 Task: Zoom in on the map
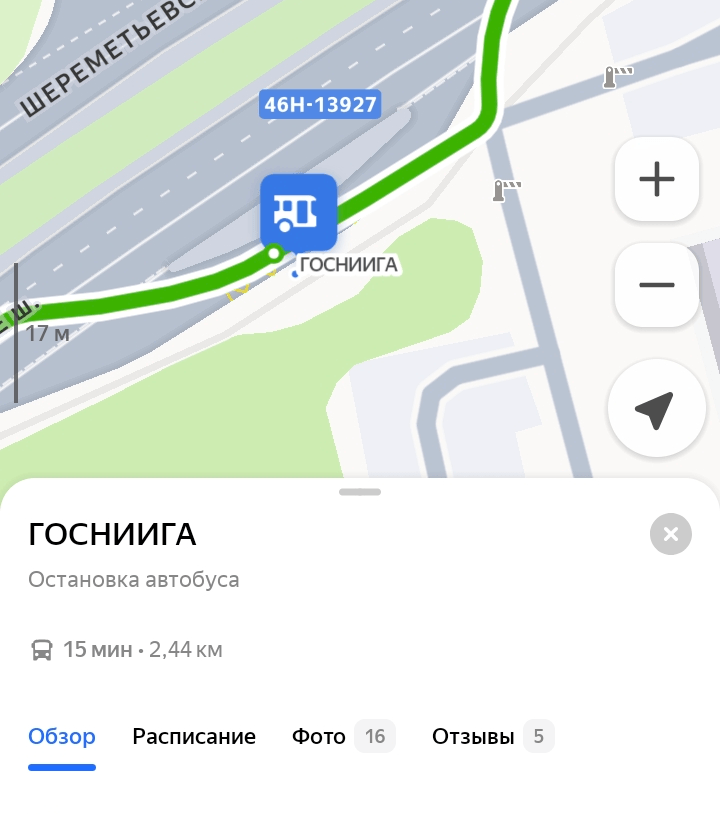(656, 180)
